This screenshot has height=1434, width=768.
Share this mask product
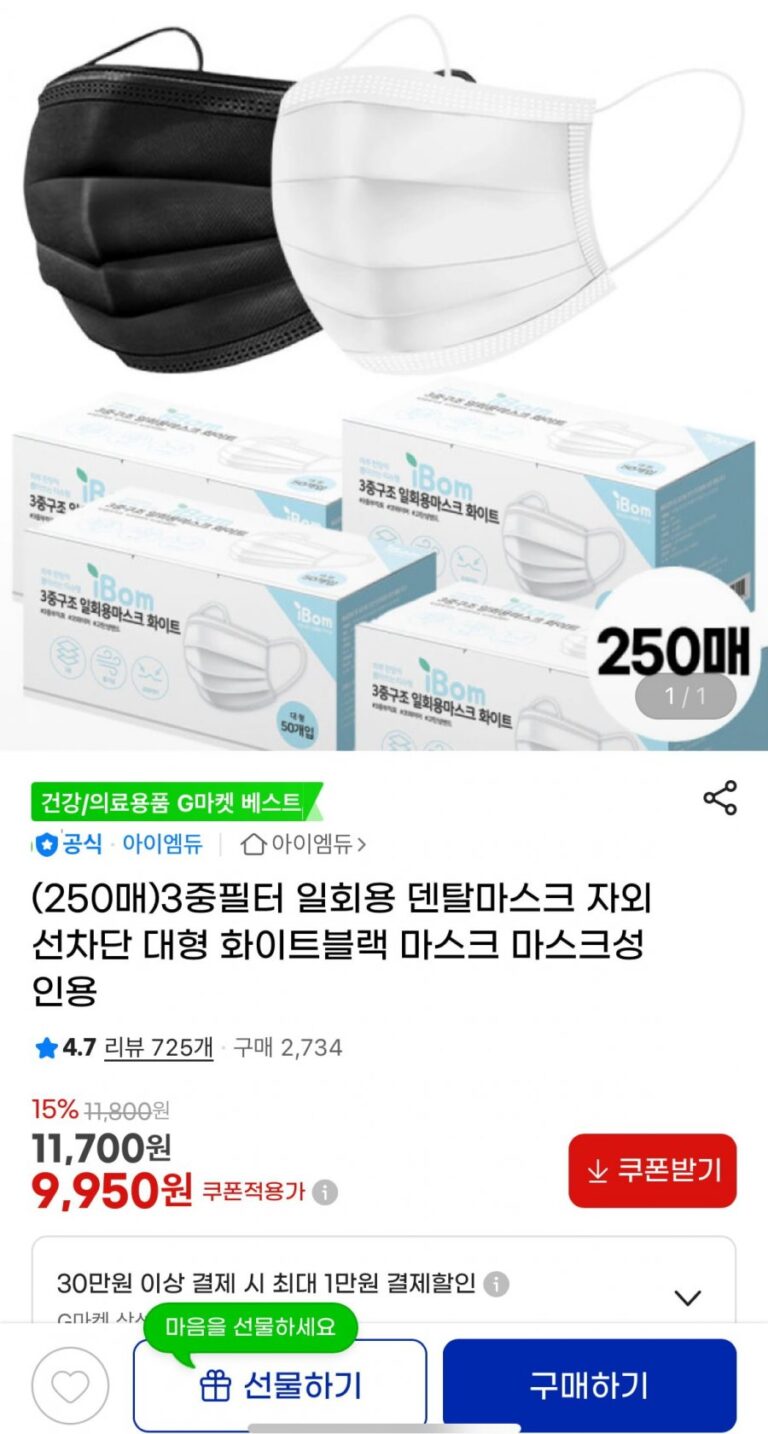[719, 798]
